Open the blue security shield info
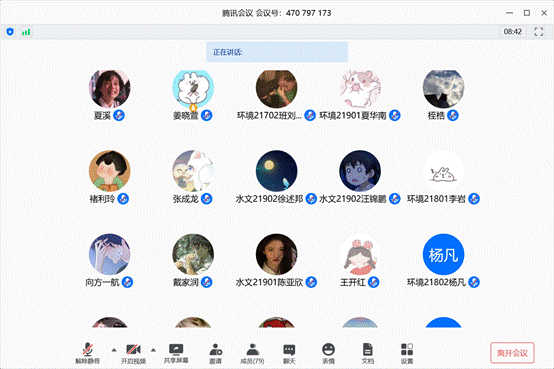Screen dimensions: 554x369 point(10,32)
